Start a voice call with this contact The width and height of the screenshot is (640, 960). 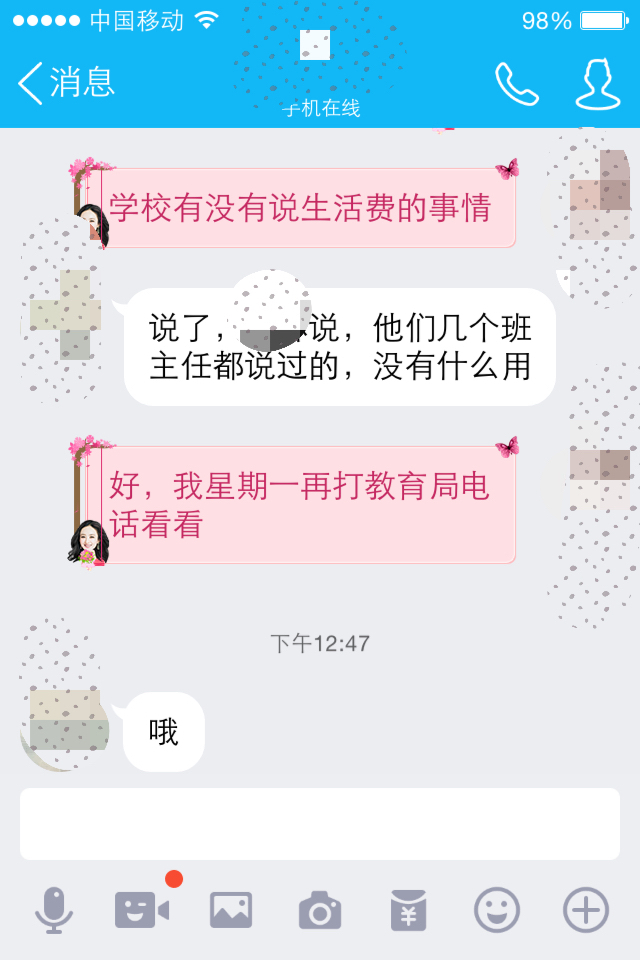(517, 85)
